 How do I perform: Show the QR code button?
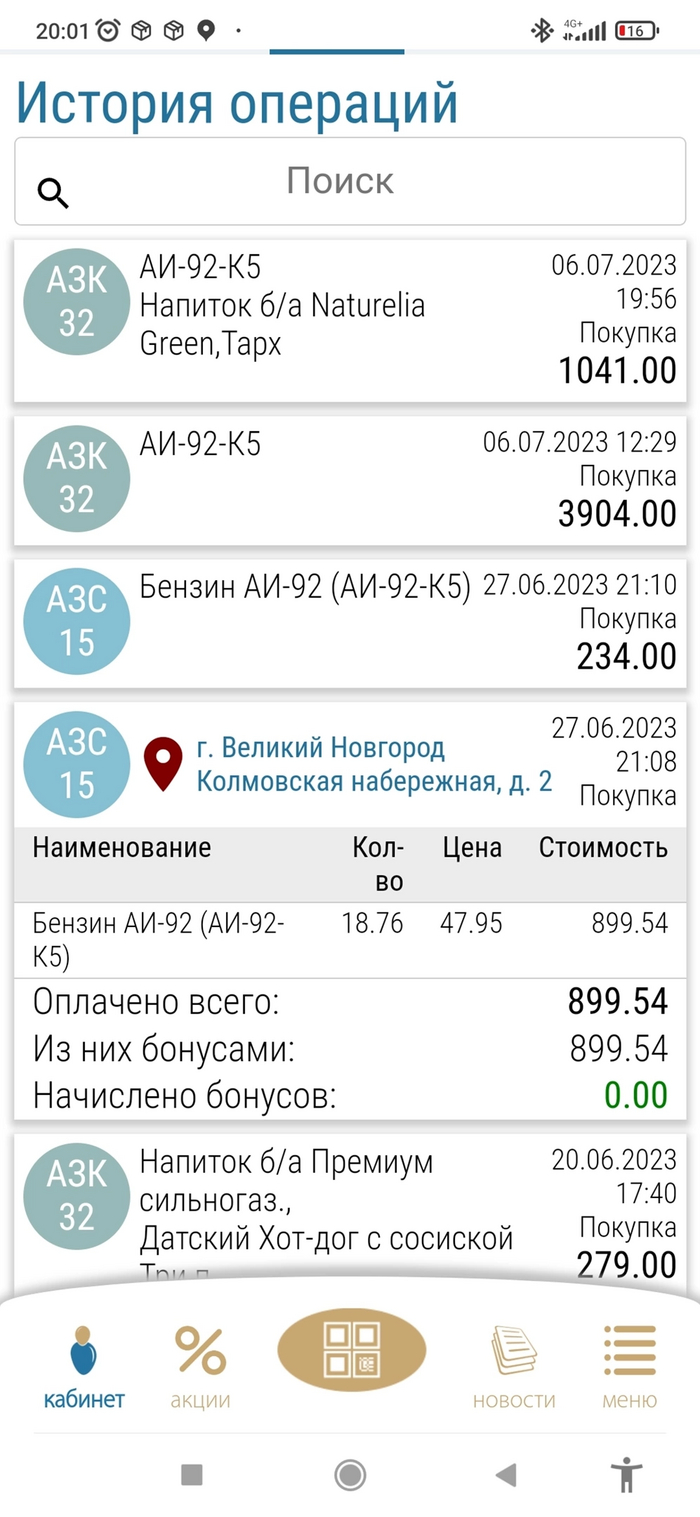click(x=352, y=1350)
